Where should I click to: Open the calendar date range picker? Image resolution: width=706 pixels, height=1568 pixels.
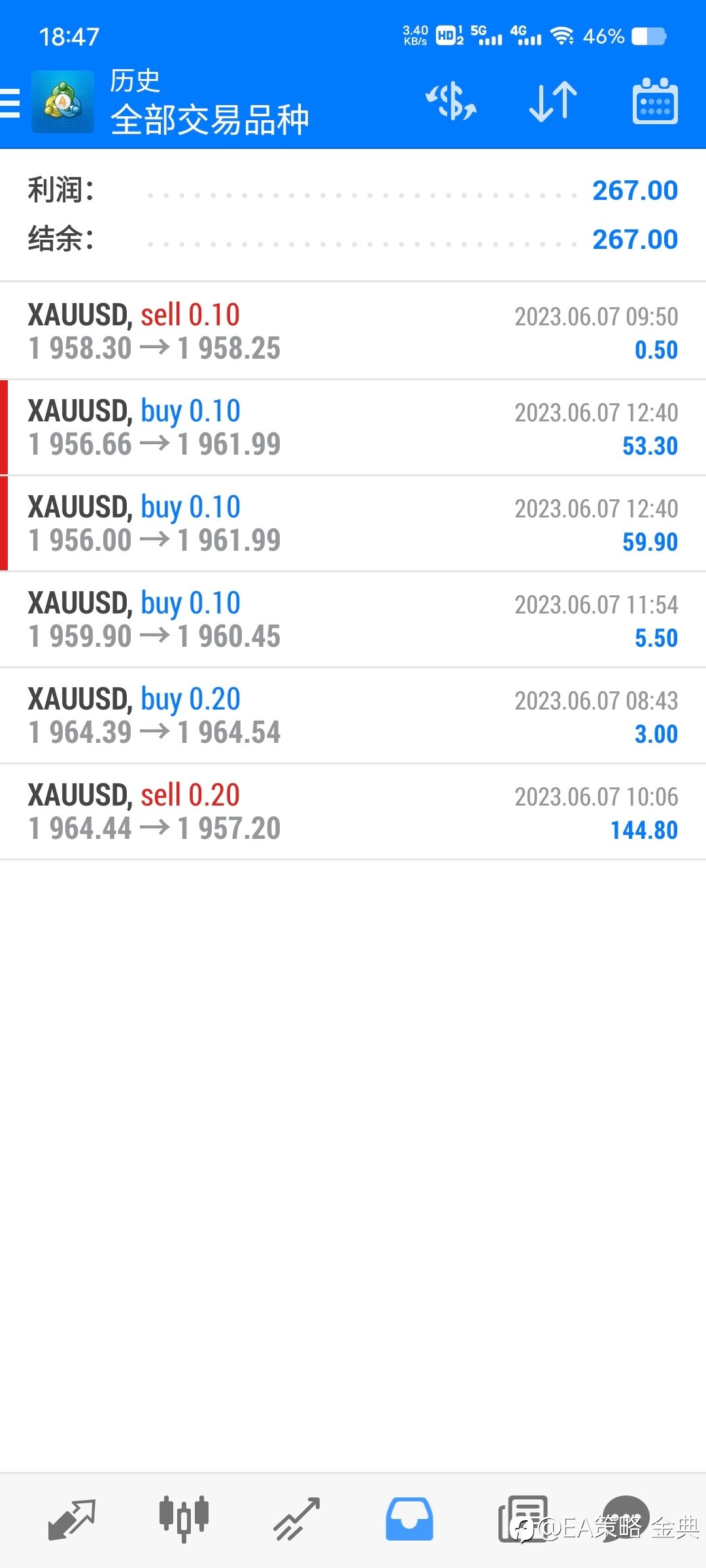655,101
